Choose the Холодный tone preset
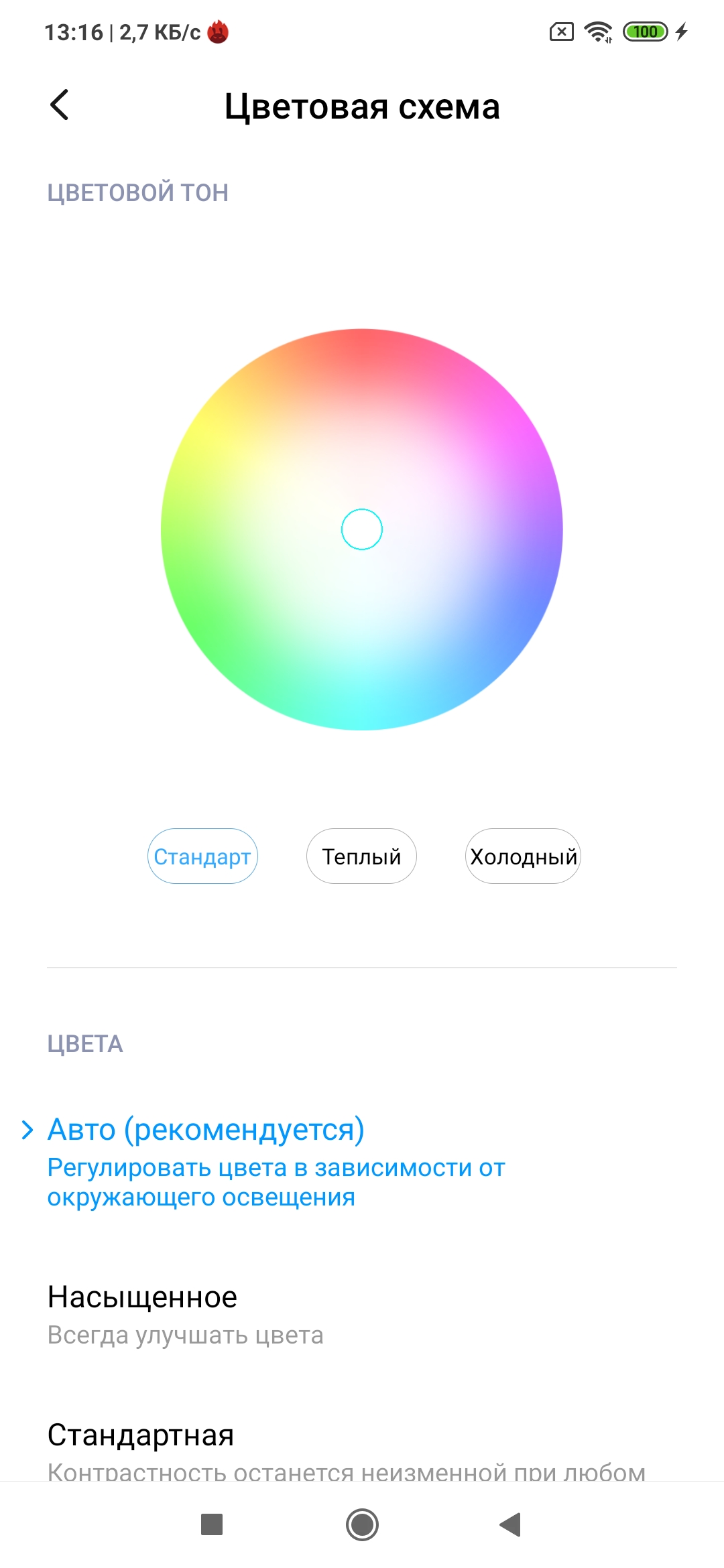This screenshot has height=1568, width=724. [x=523, y=856]
